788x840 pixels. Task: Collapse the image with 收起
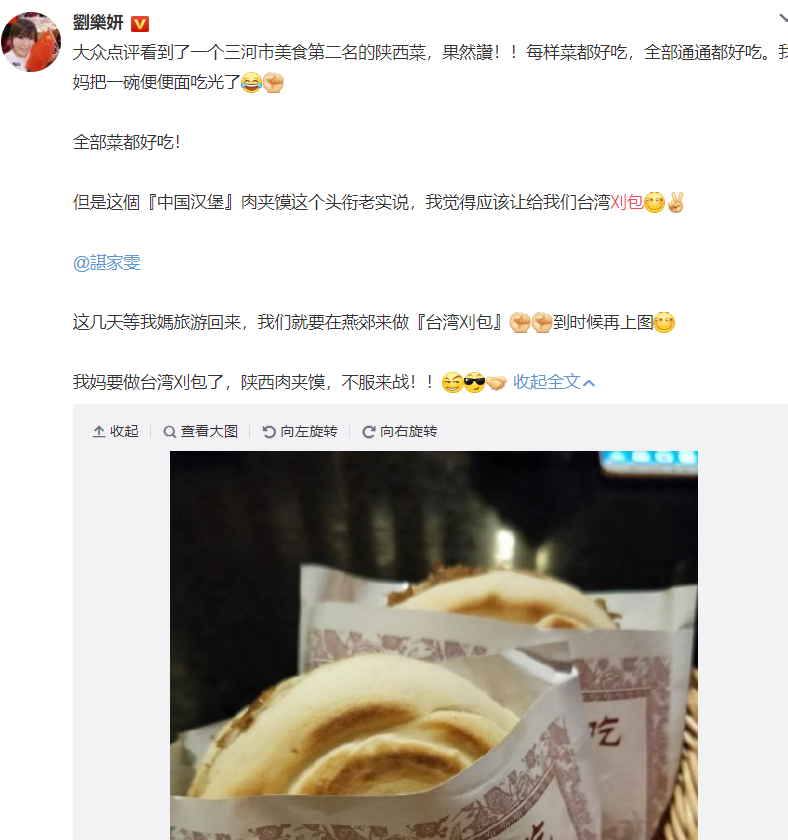[115, 431]
